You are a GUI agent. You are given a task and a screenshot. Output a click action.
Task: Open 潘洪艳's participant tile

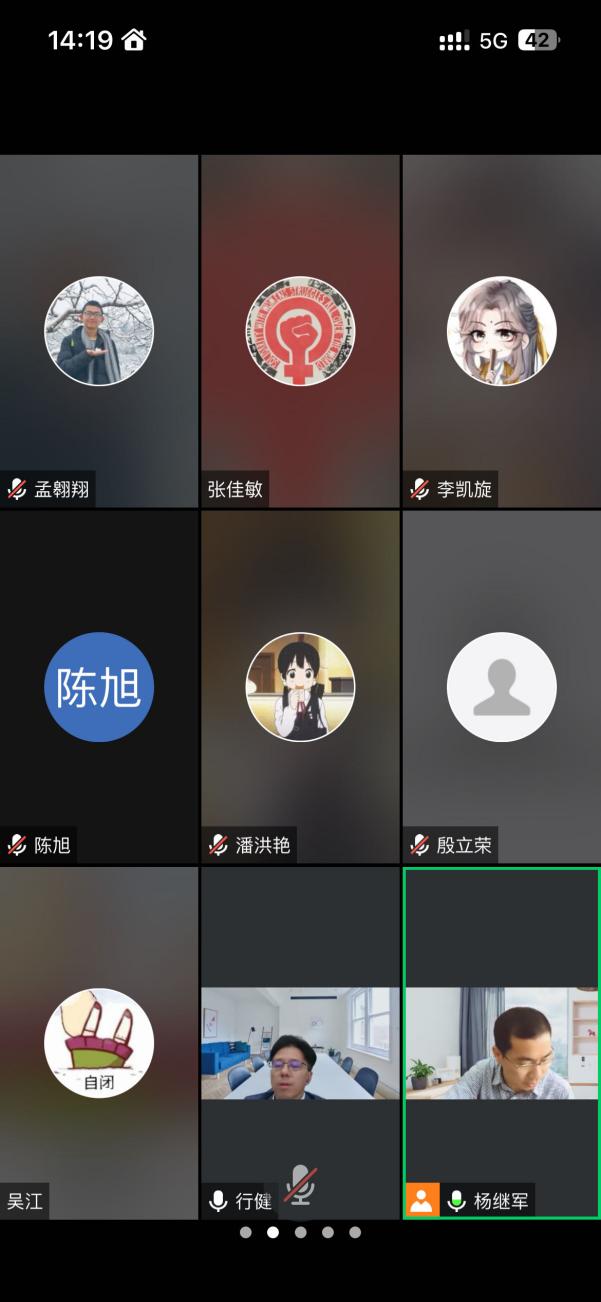click(300, 687)
